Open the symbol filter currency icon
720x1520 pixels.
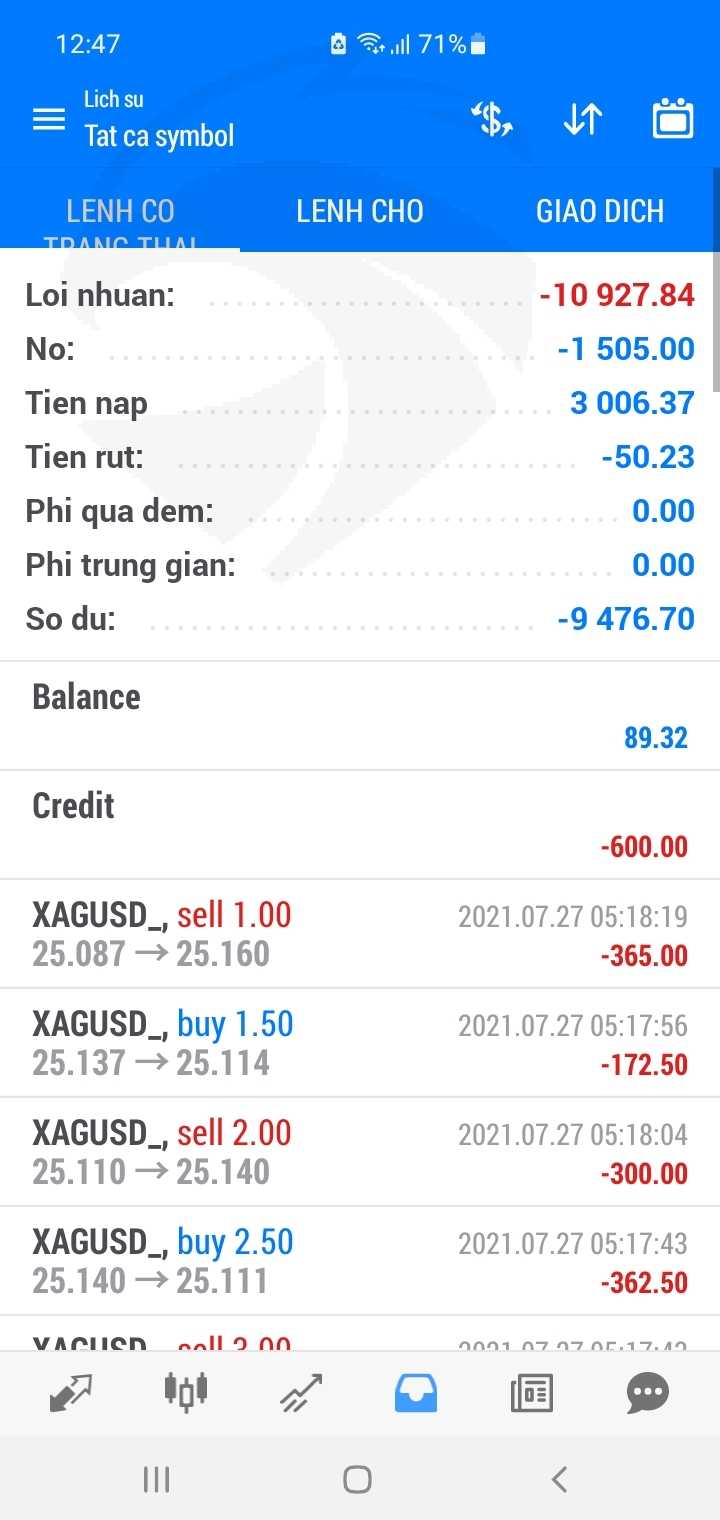[x=492, y=120]
